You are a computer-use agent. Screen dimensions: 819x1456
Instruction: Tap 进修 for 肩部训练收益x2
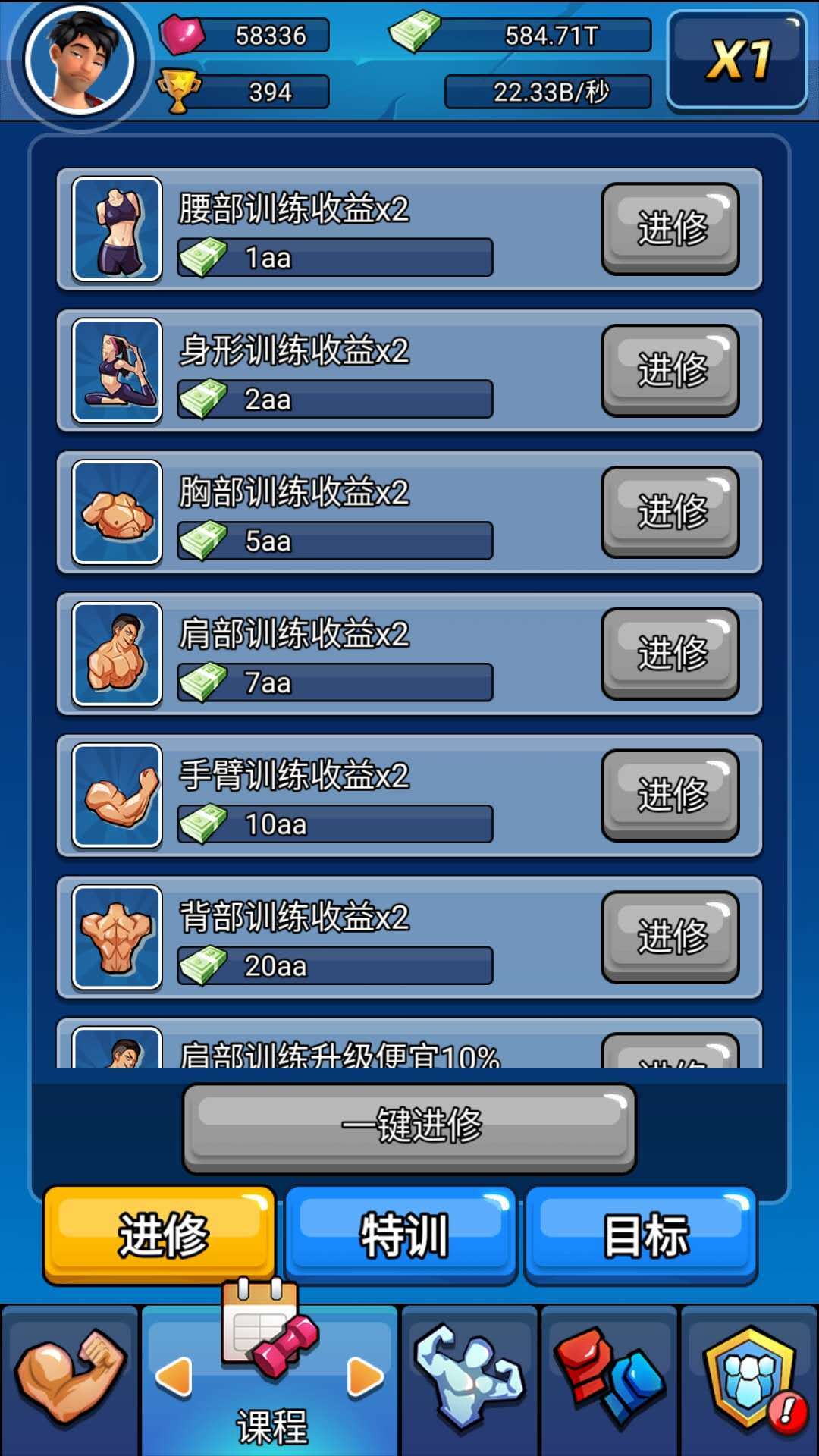[x=670, y=654]
